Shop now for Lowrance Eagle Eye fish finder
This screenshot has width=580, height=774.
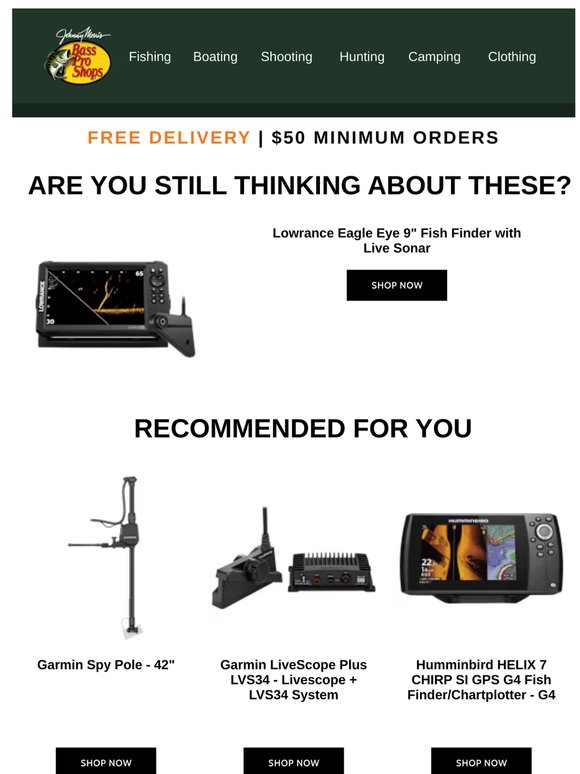click(397, 285)
